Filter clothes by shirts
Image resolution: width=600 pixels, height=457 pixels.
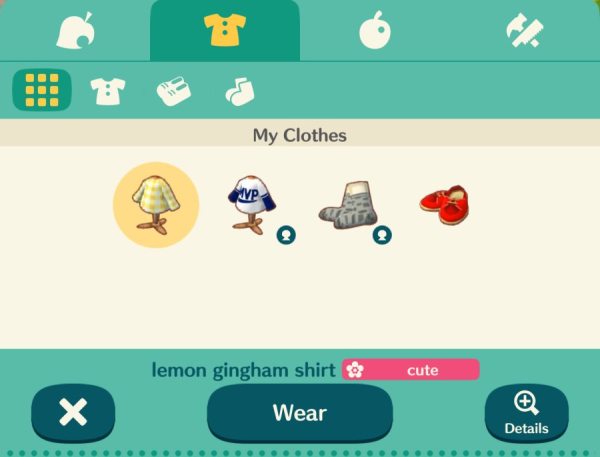click(107, 91)
